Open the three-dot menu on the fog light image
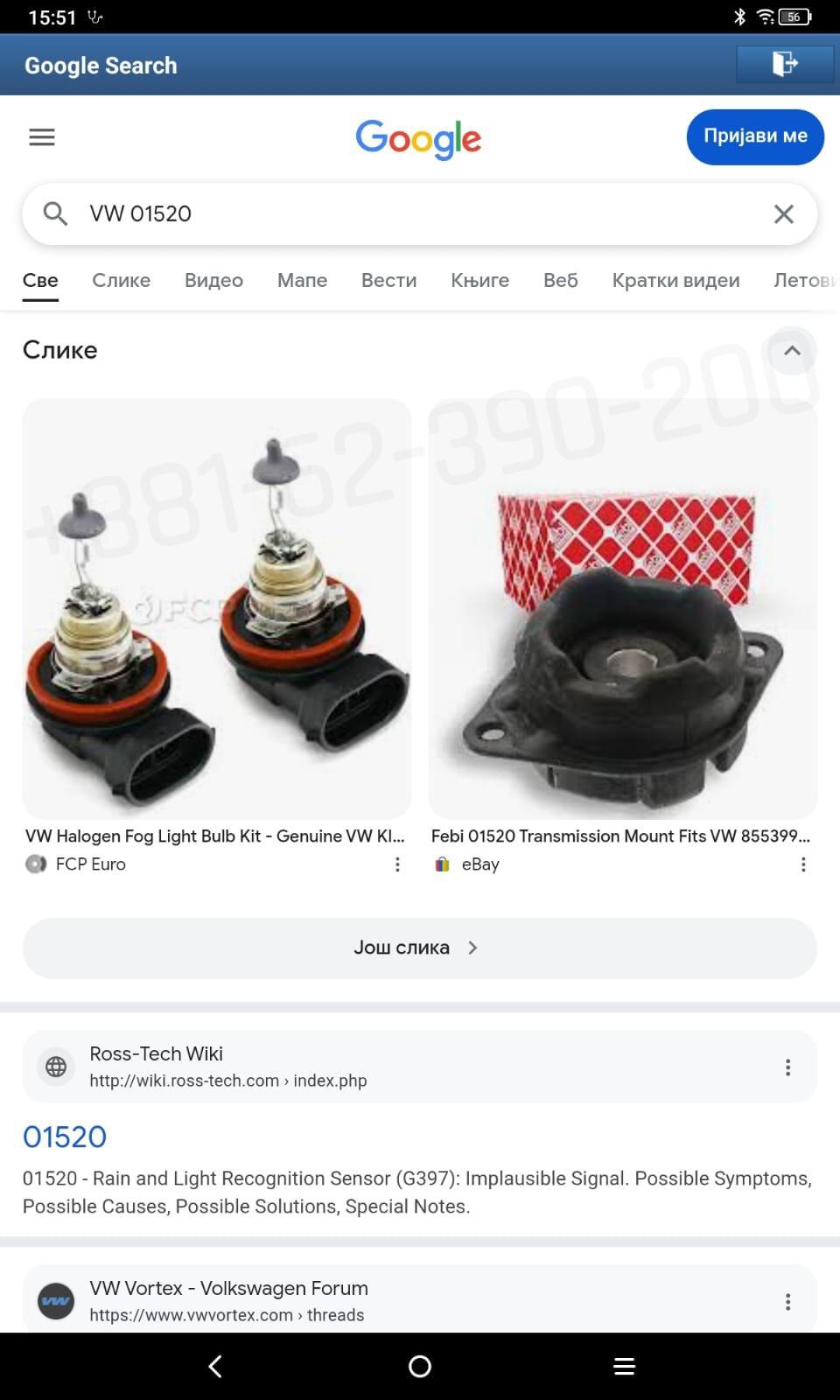Screen dimensions: 840x1400 (x=398, y=864)
